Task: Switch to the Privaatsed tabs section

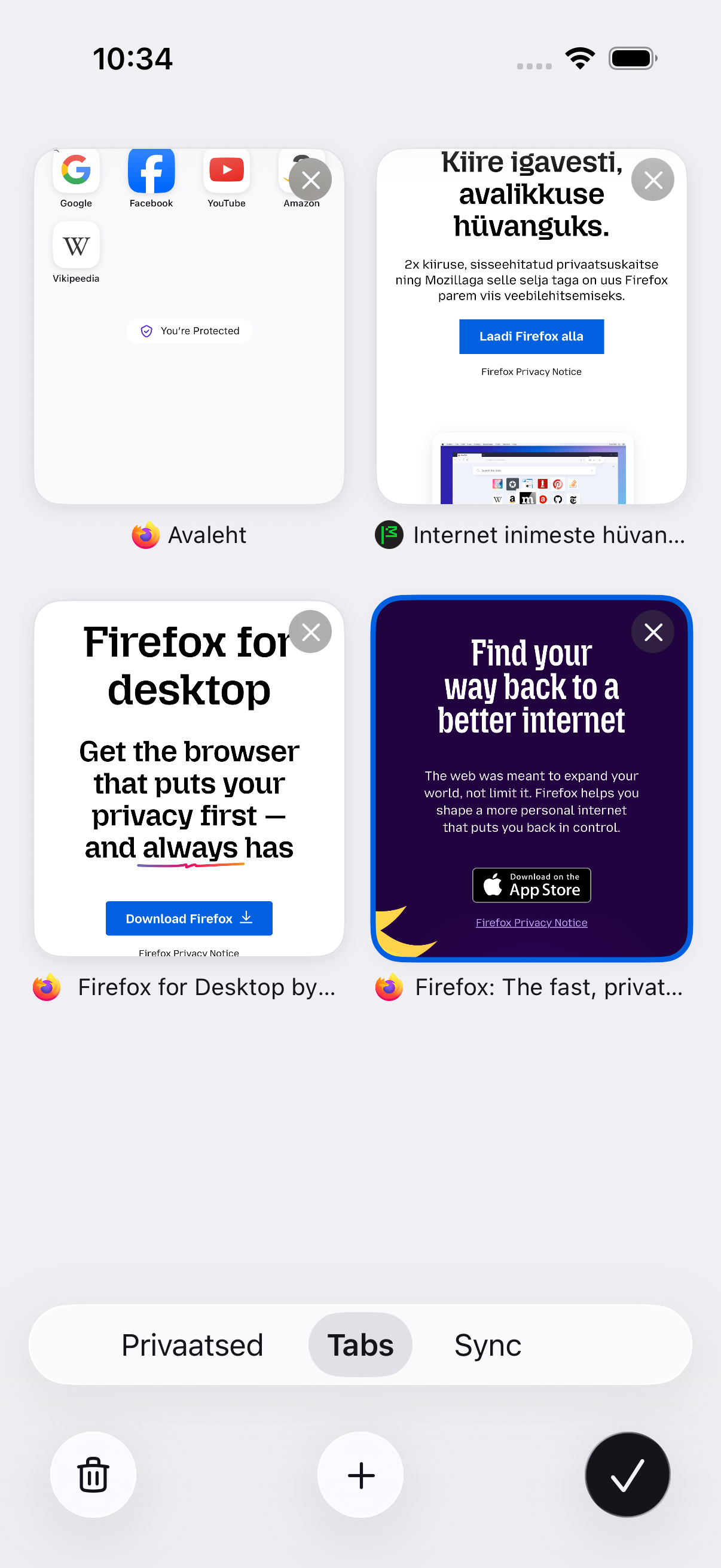Action: 193,1344
